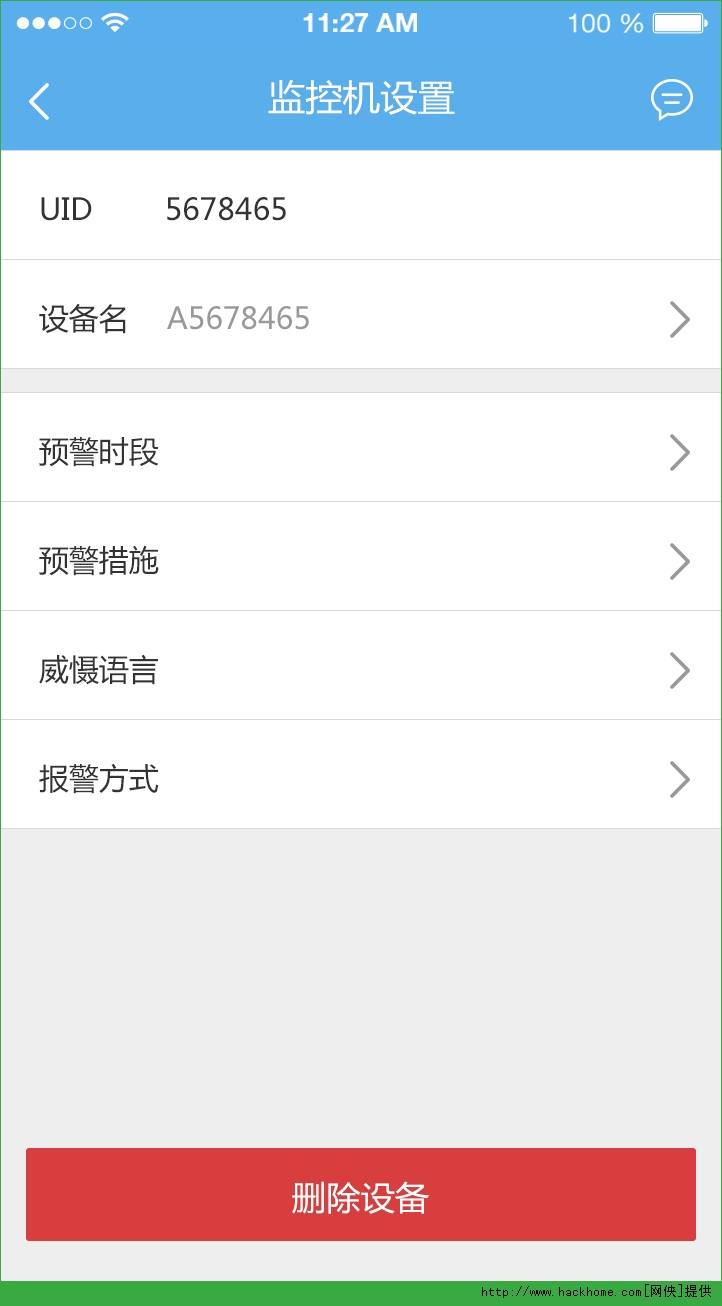Viewport: 722px width, 1306px height.
Task: Open 预警措施 settings
Action: click(360, 561)
